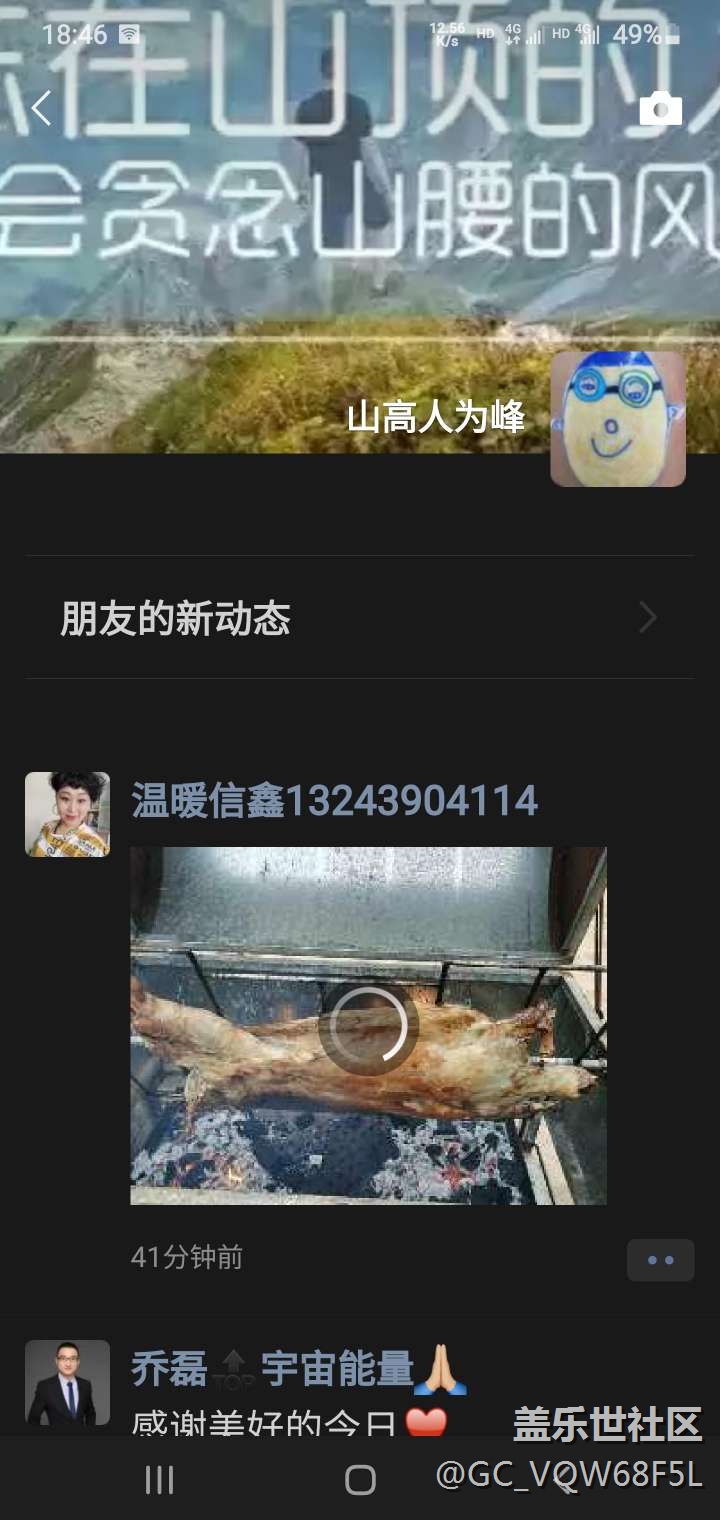
Task: Tap the name 温暖信鑫13243904114
Action: pos(334,801)
